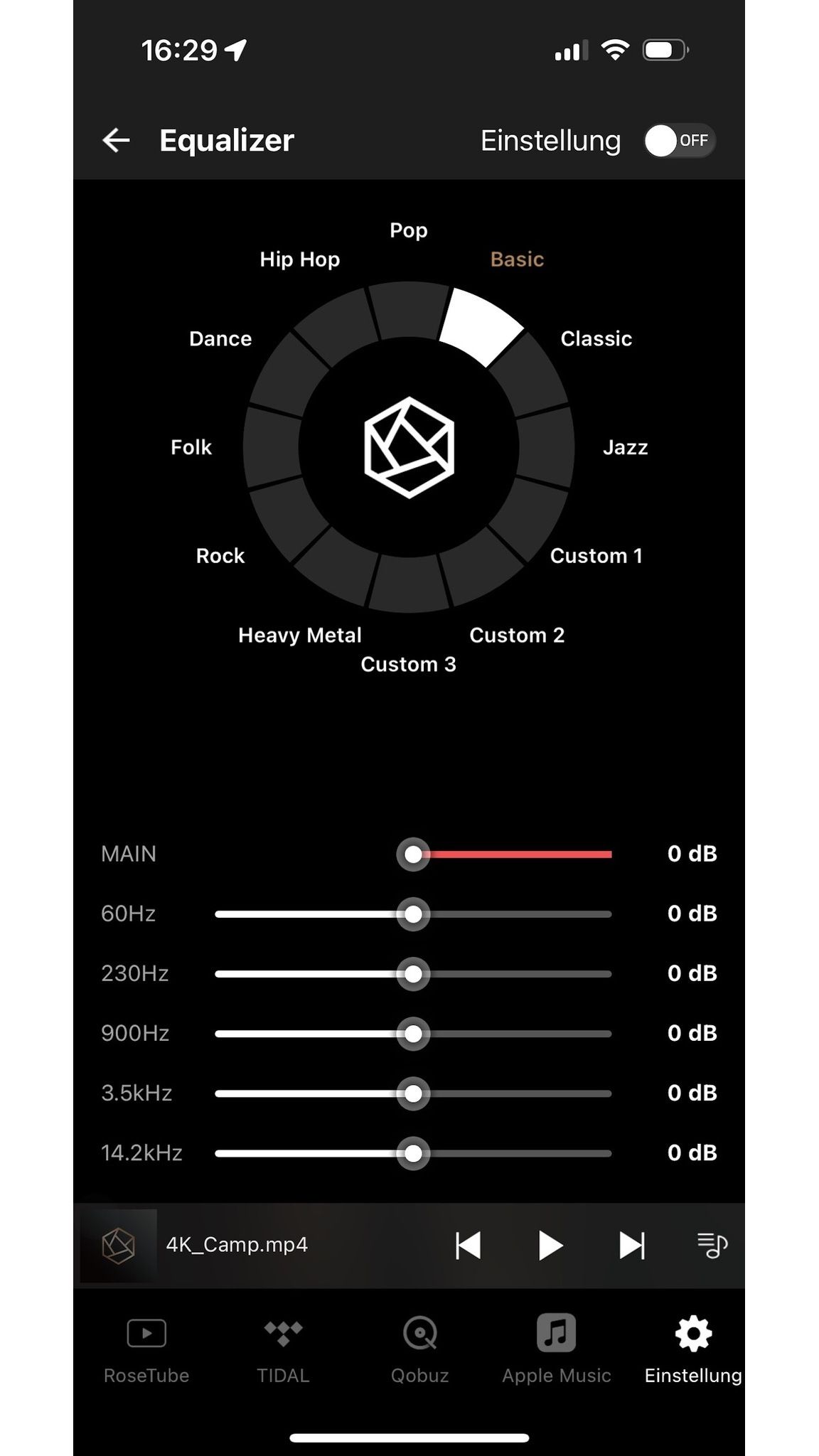Switch to the RoseTube tab

146,1349
